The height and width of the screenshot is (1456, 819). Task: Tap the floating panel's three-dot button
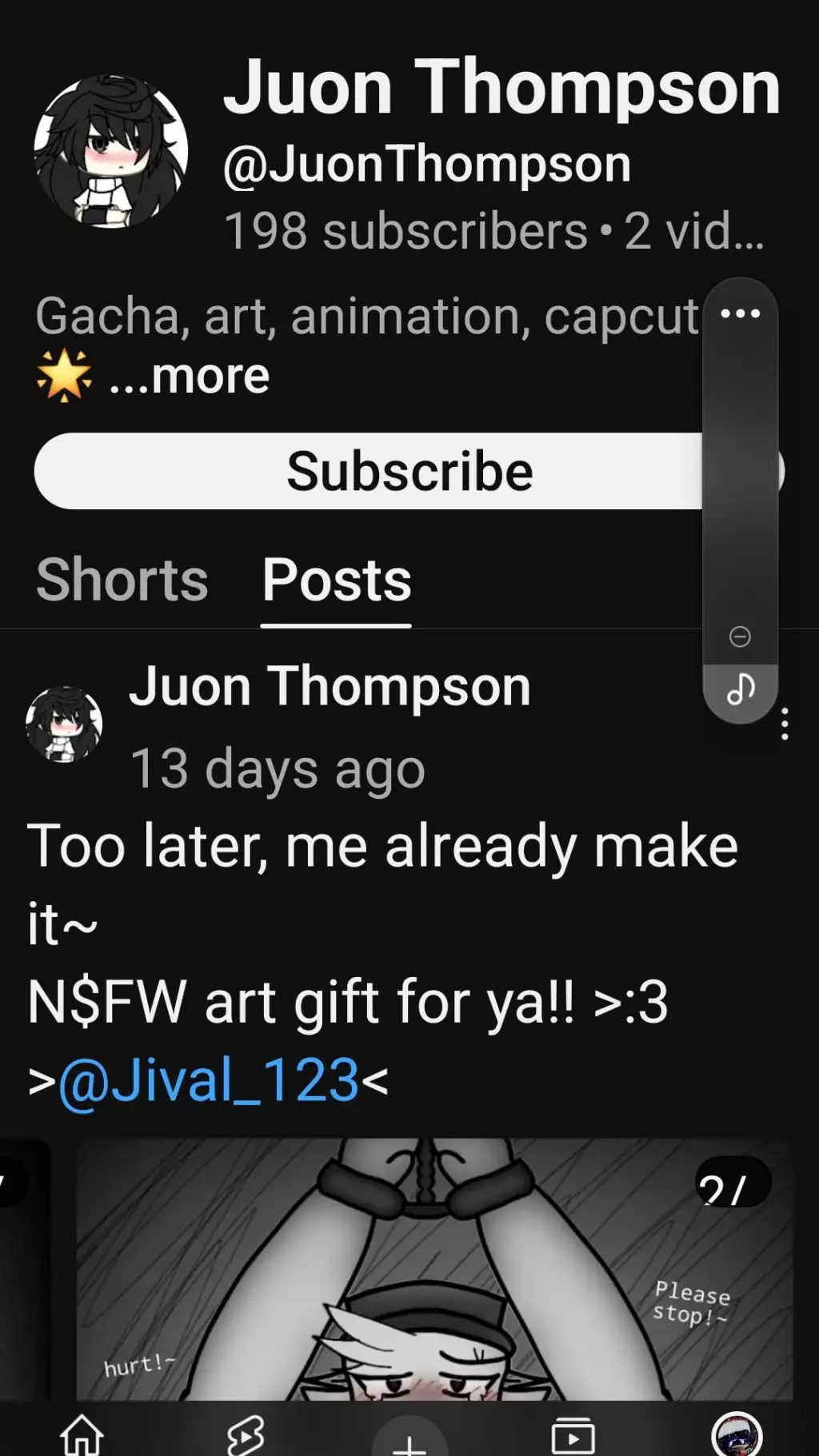pos(740,313)
